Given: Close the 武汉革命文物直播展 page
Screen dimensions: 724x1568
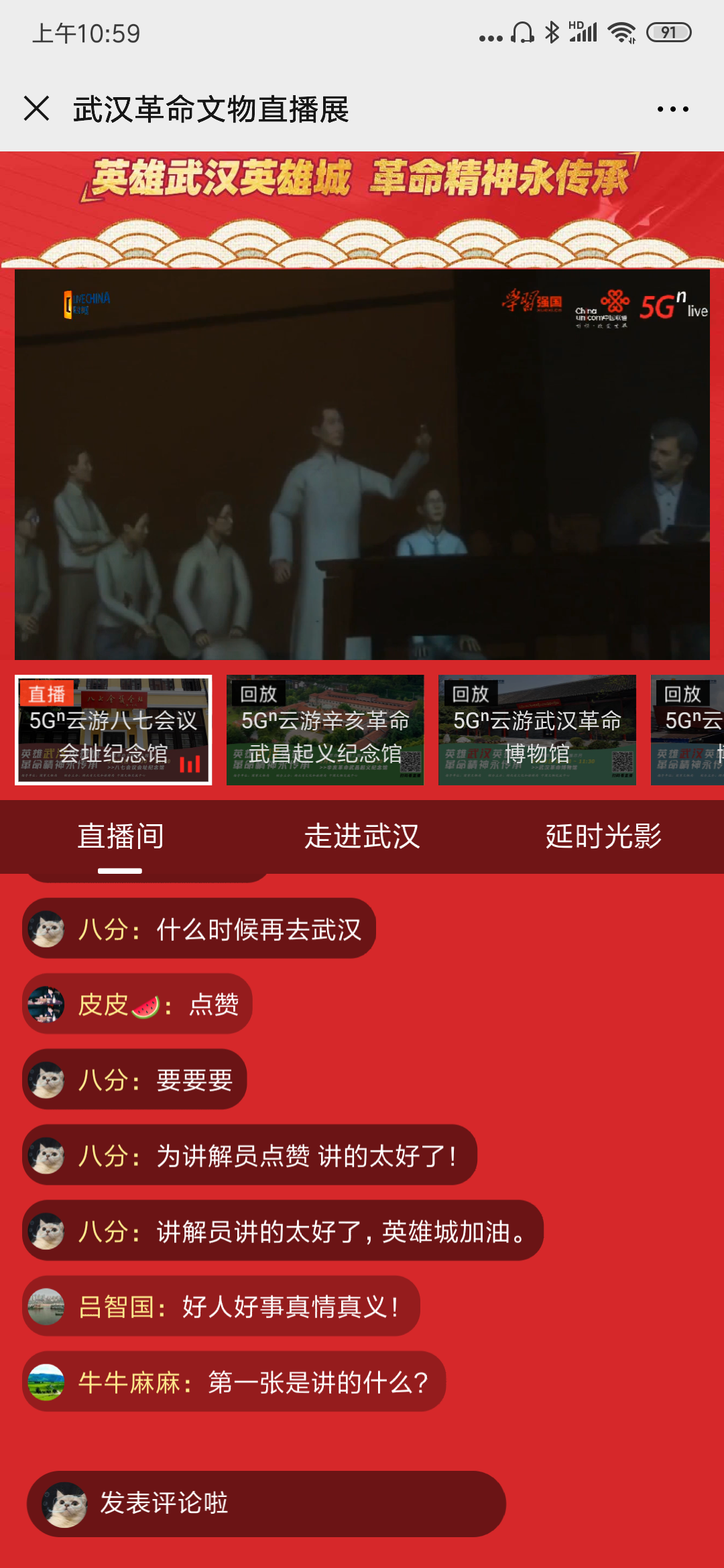Looking at the screenshot, I should coord(37,109).
